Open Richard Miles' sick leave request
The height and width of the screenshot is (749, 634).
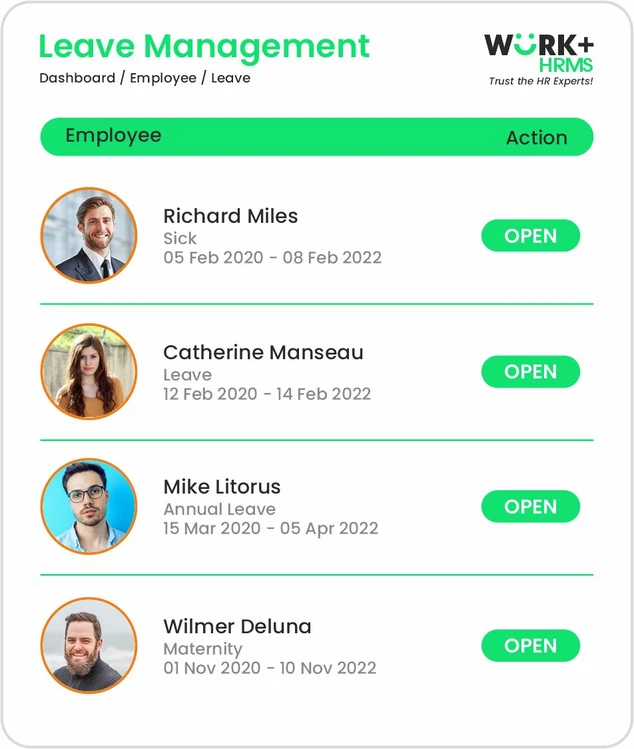[530, 236]
